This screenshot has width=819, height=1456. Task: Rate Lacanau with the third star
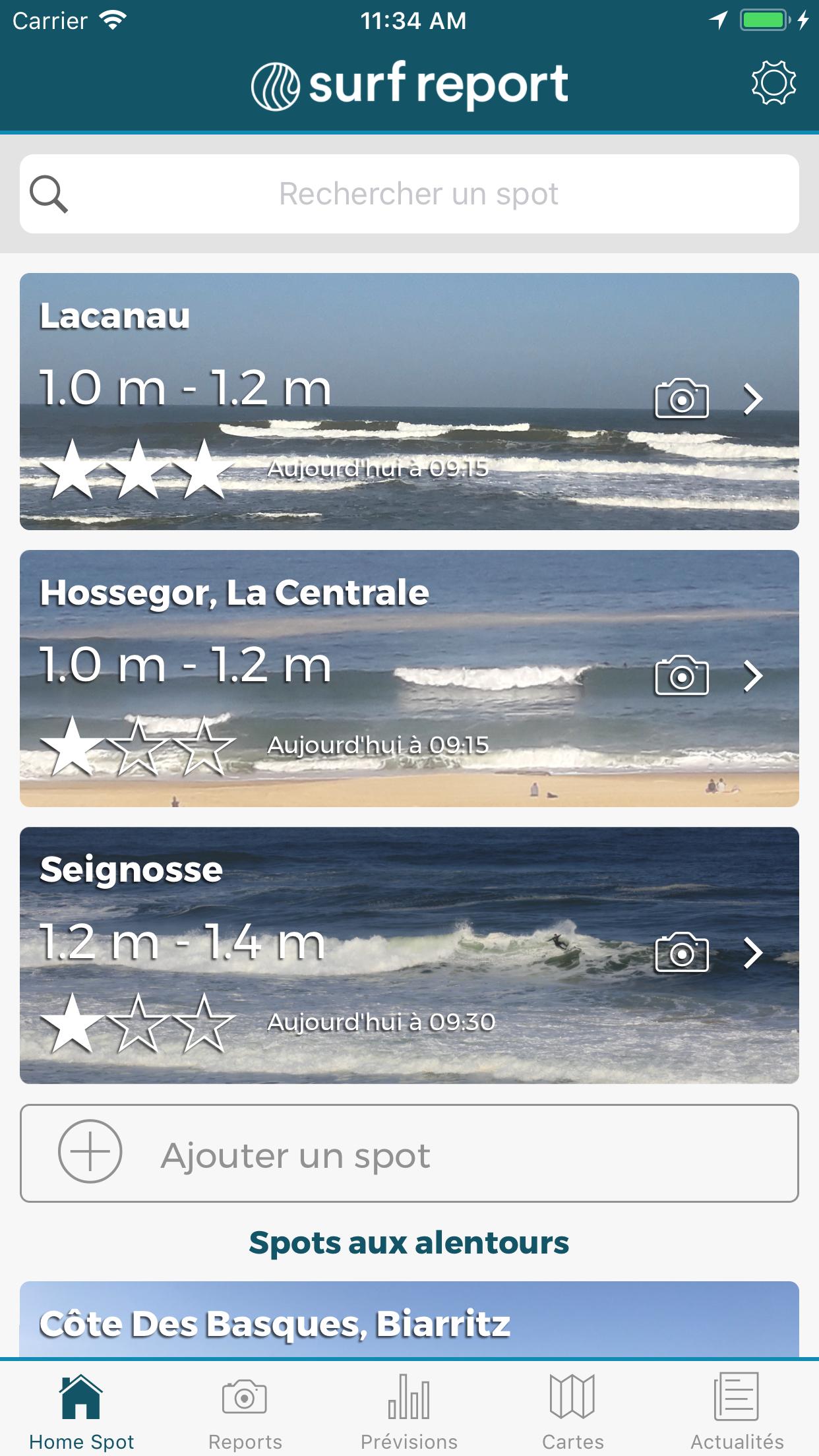click(x=203, y=470)
